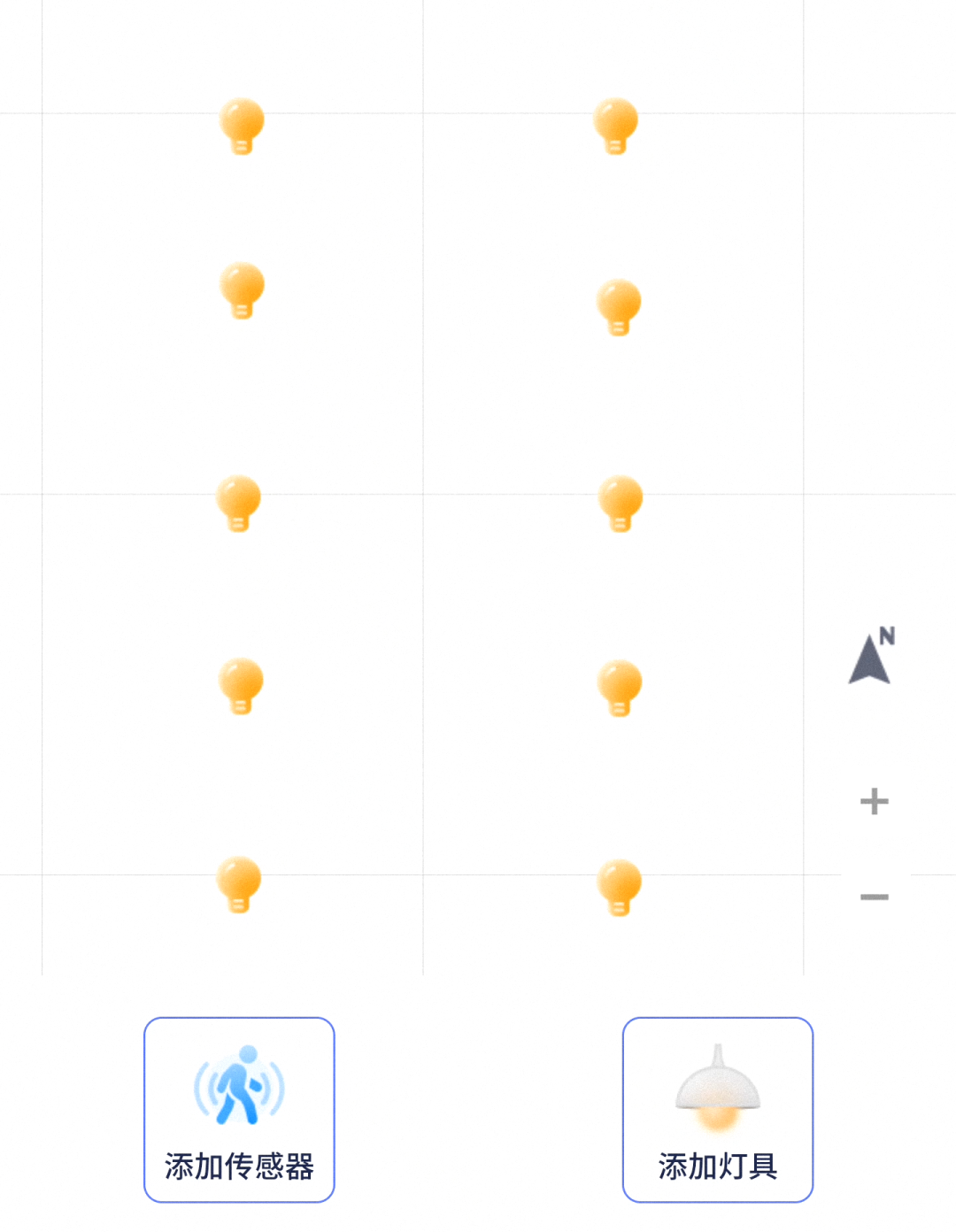This screenshot has height=1232, width=956.
Task: Tap 添加传感器 to add a sensor
Action: pyautogui.click(x=239, y=1110)
